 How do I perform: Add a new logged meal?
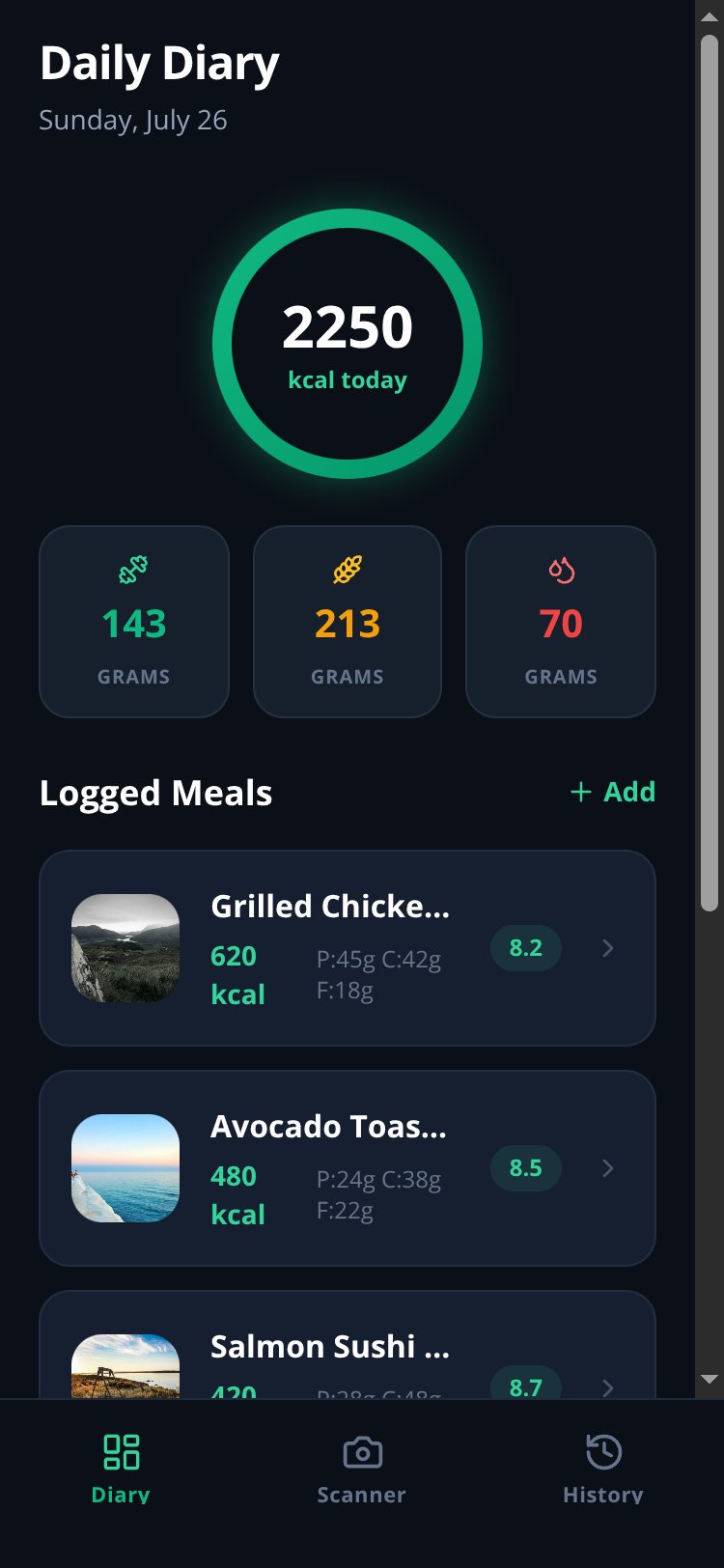pos(613,792)
